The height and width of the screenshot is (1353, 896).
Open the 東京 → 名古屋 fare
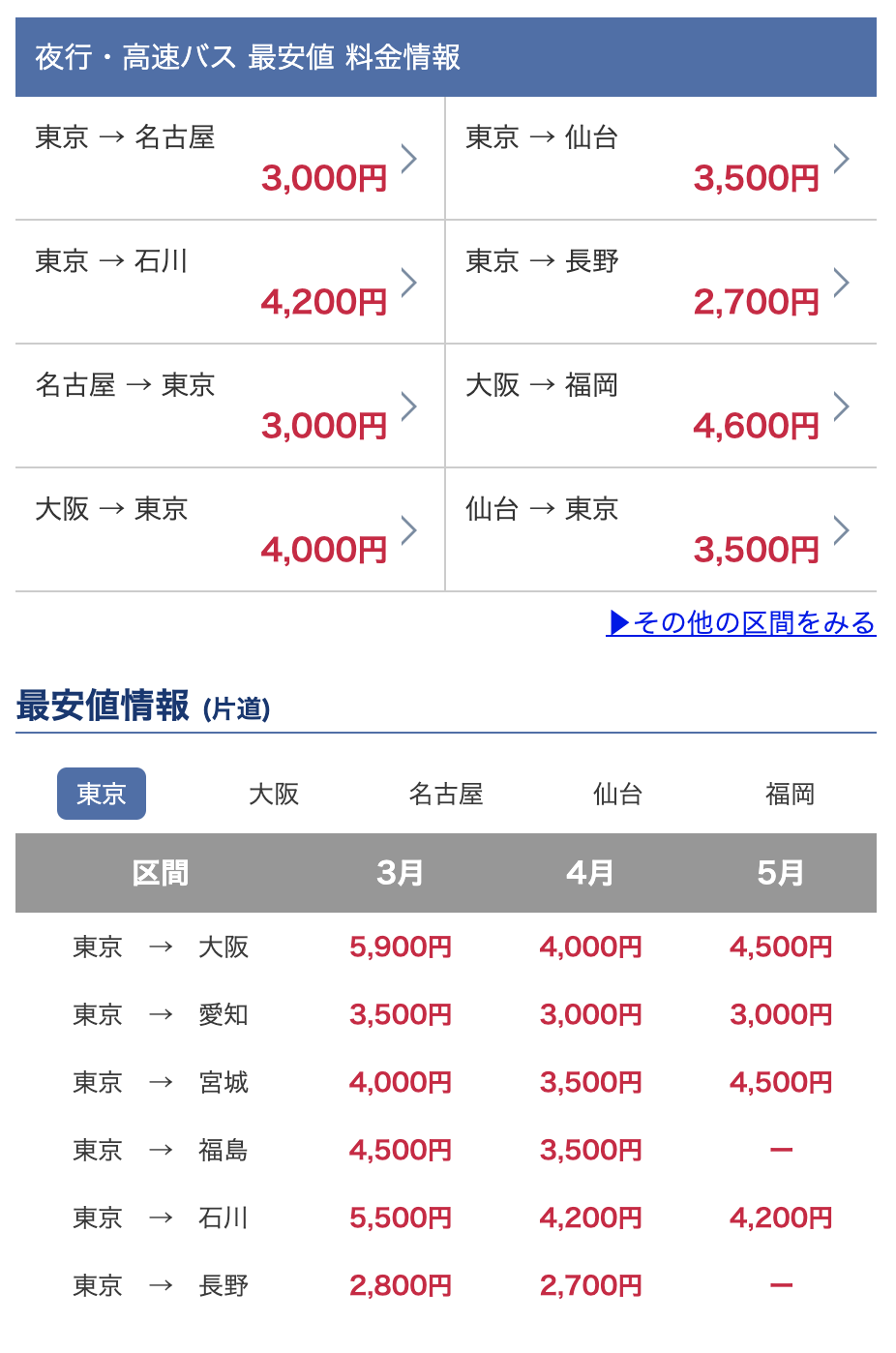[229, 159]
